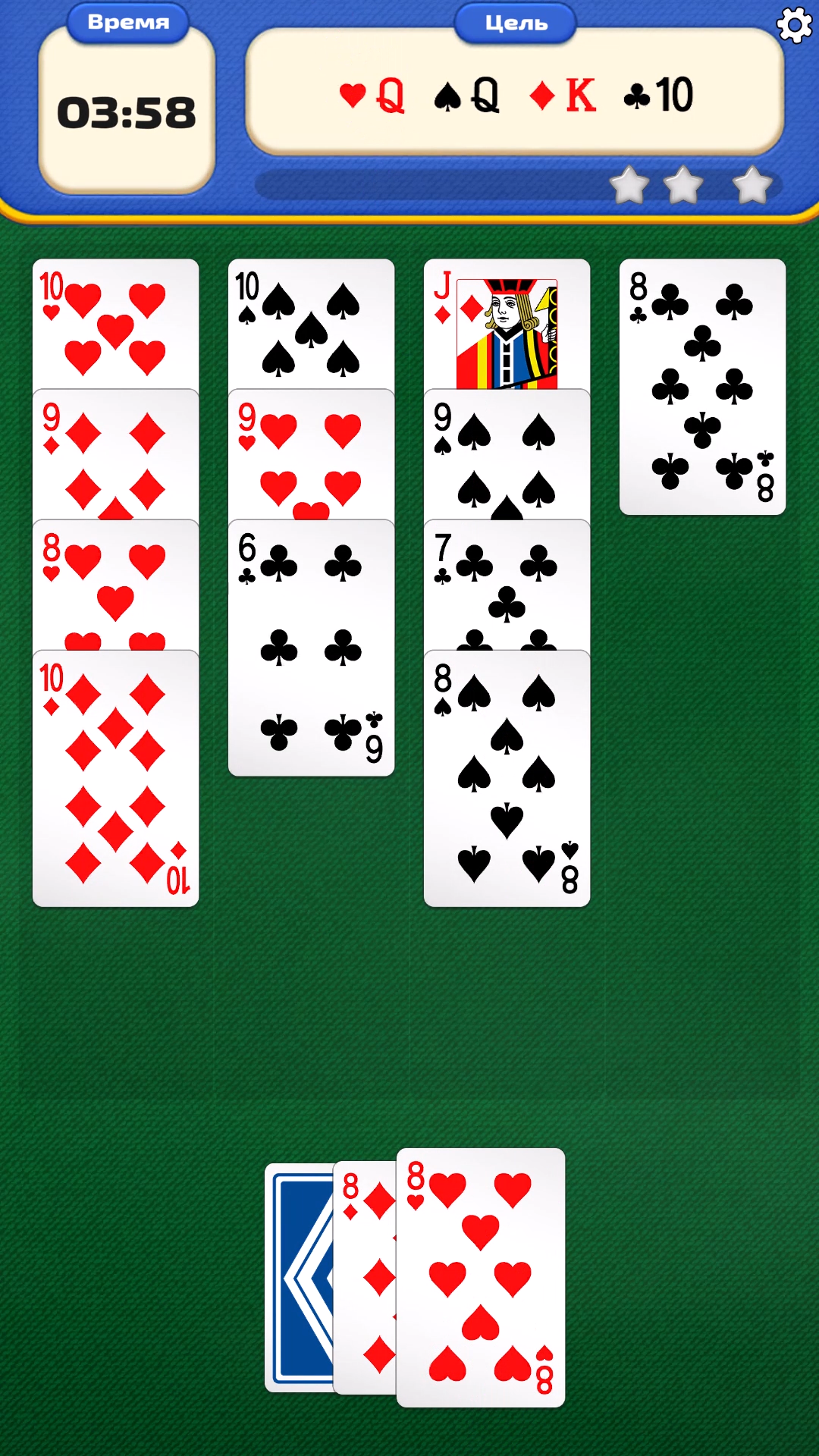Select the 6 of clubs card

pyautogui.click(x=311, y=648)
